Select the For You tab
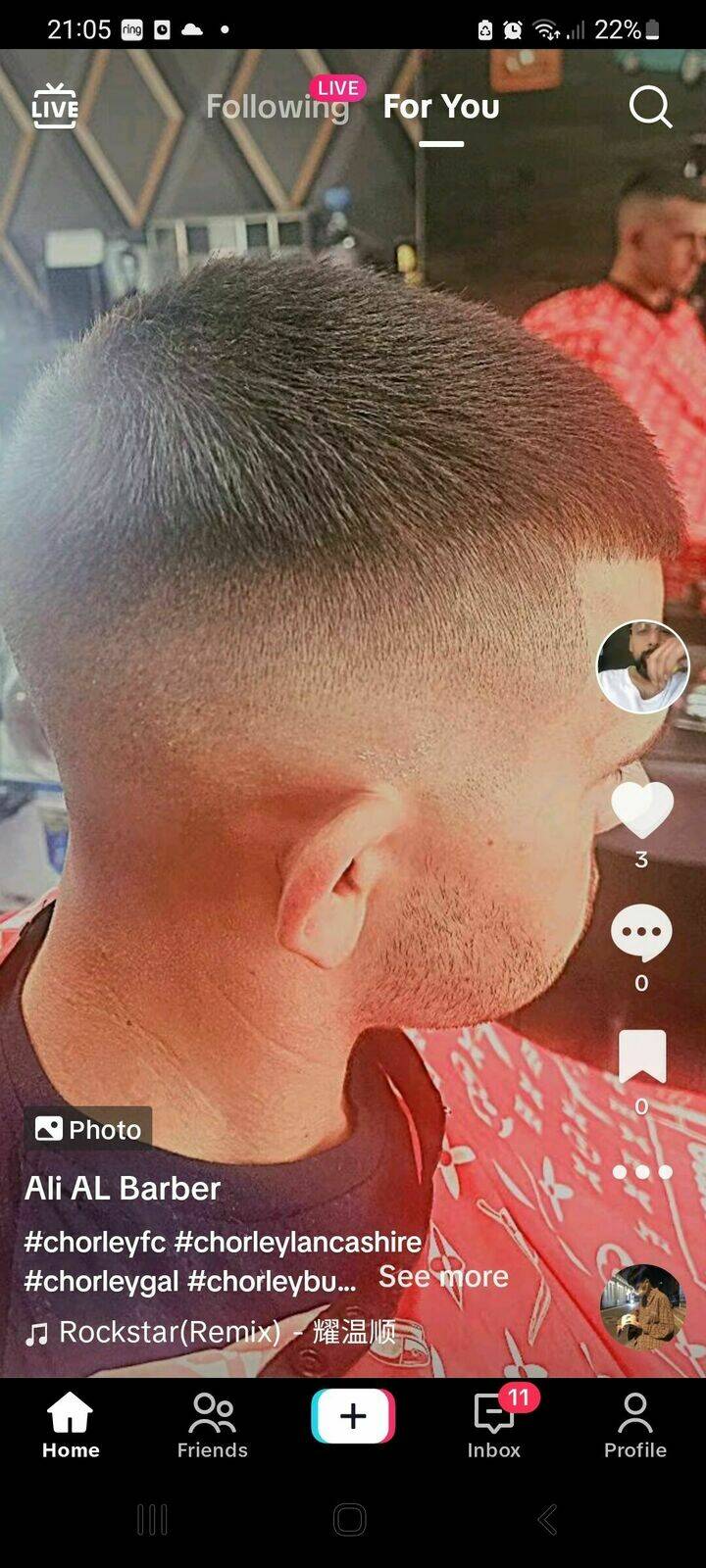Viewport: 706px width, 1568px height. coord(441,106)
